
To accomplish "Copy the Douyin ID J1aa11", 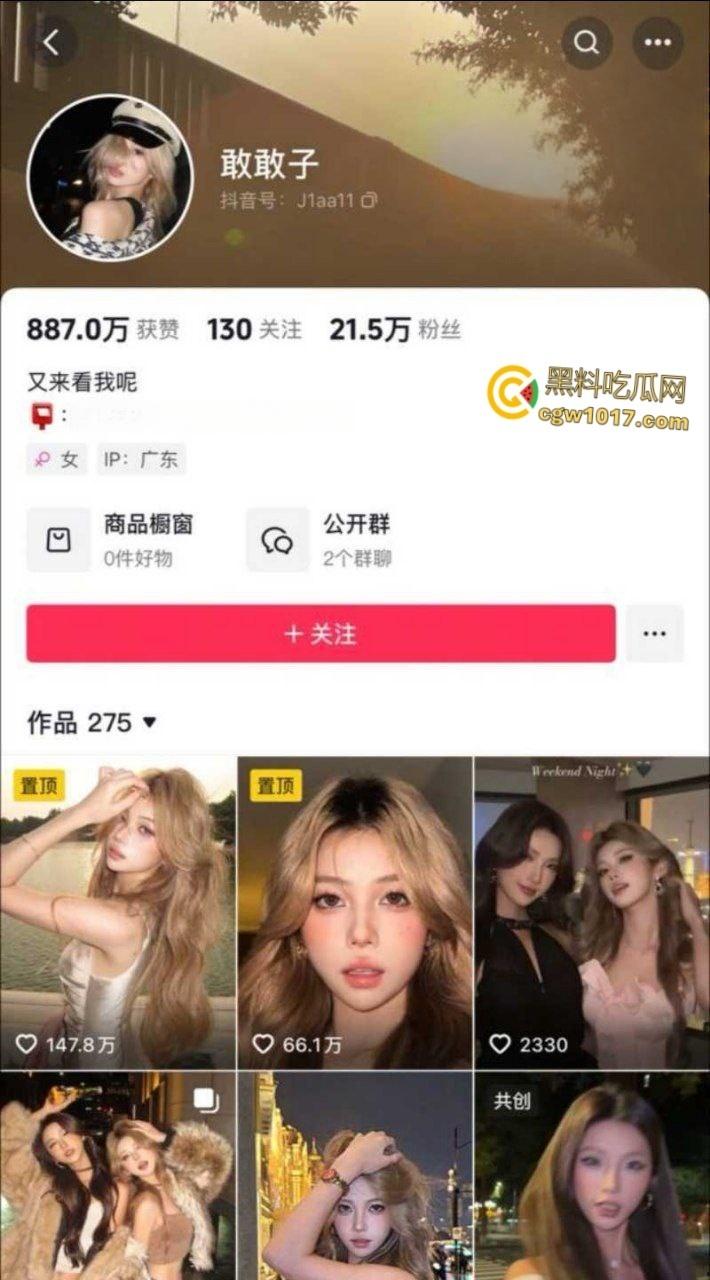I will coord(369,200).
